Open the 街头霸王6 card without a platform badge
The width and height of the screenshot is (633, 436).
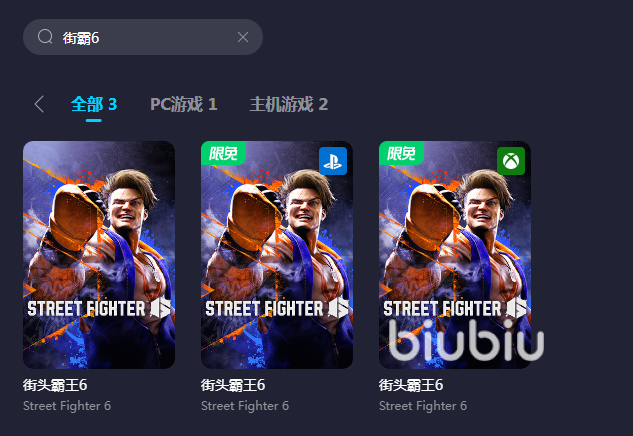[99, 255]
